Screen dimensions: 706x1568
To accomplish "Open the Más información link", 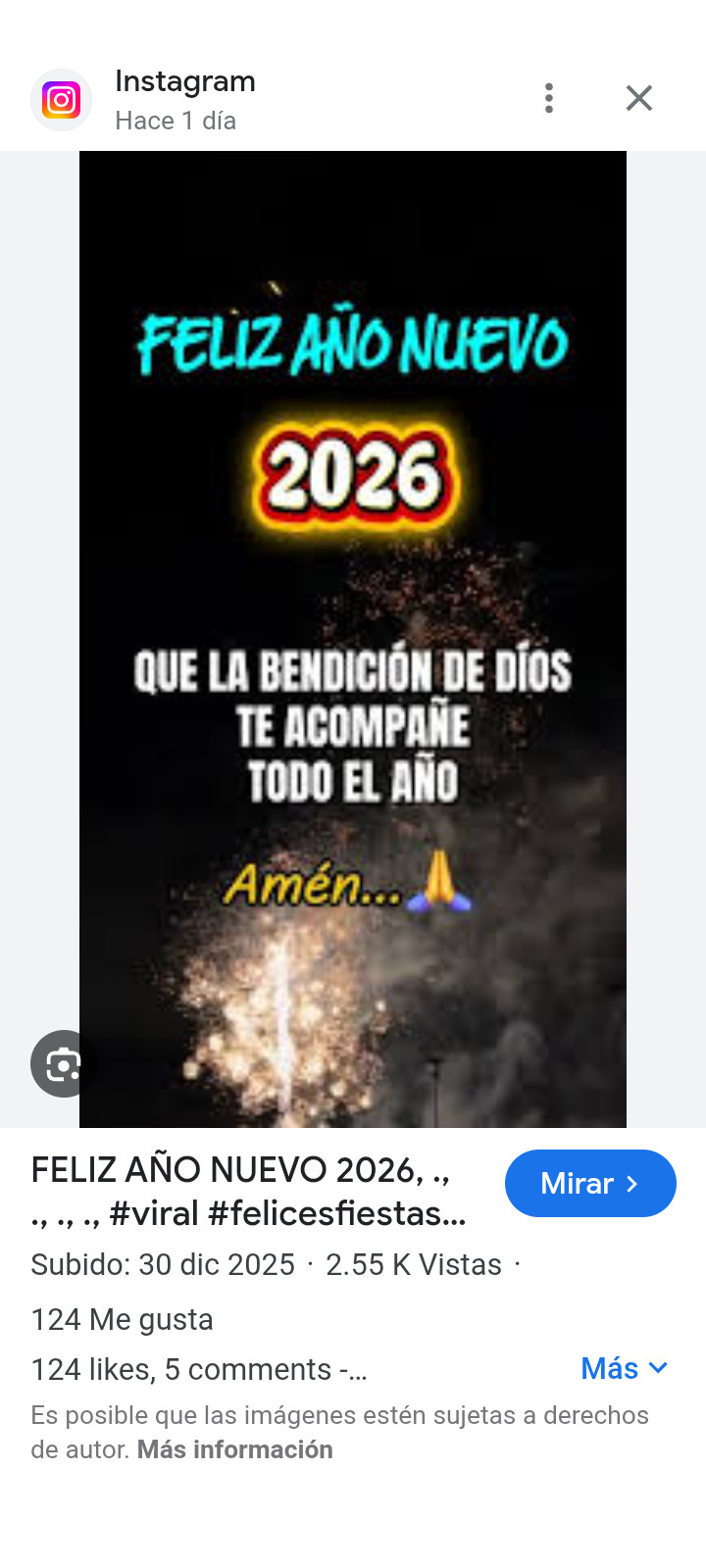I will (234, 1449).
